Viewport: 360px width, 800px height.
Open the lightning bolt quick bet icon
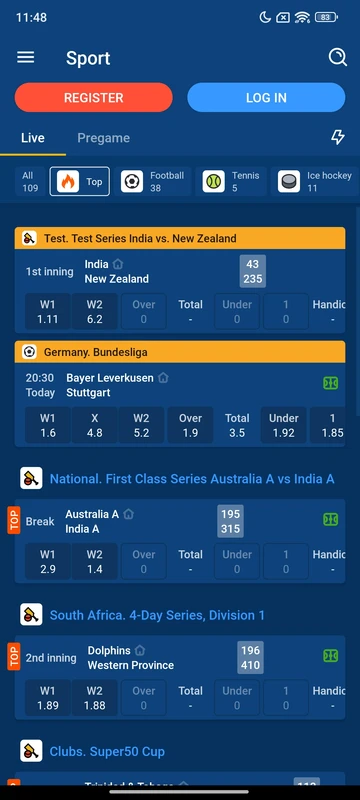point(338,137)
